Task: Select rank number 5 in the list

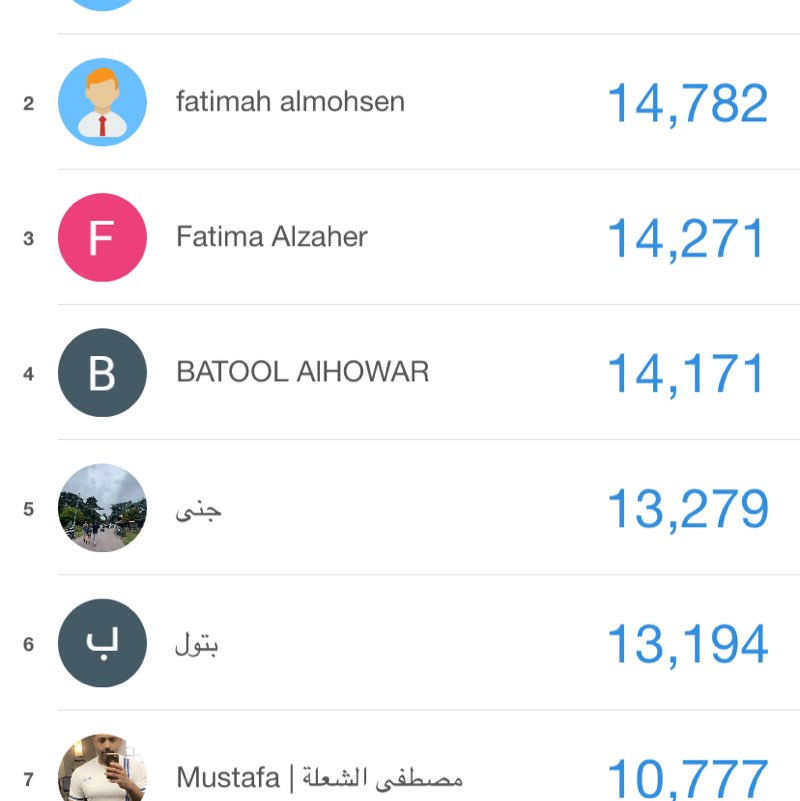Action: tap(29, 508)
